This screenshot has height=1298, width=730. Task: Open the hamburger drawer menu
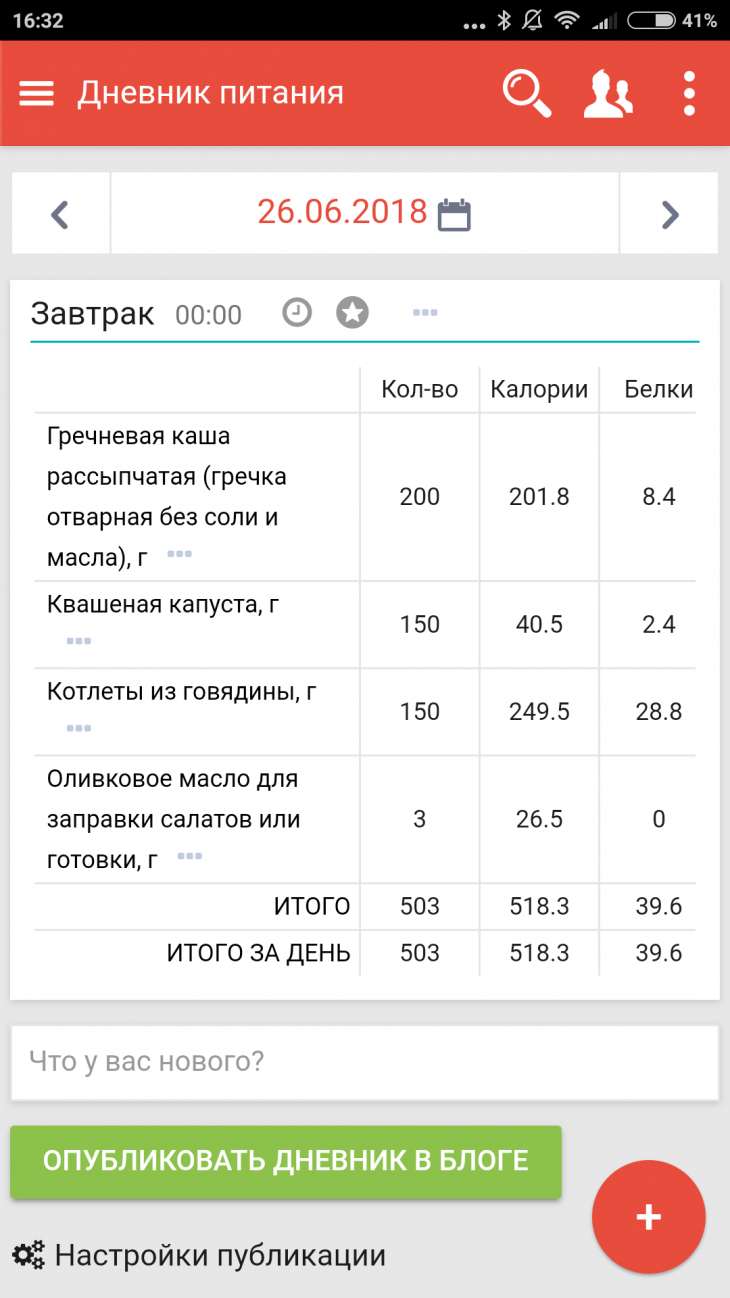pyautogui.click(x=36, y=93)
